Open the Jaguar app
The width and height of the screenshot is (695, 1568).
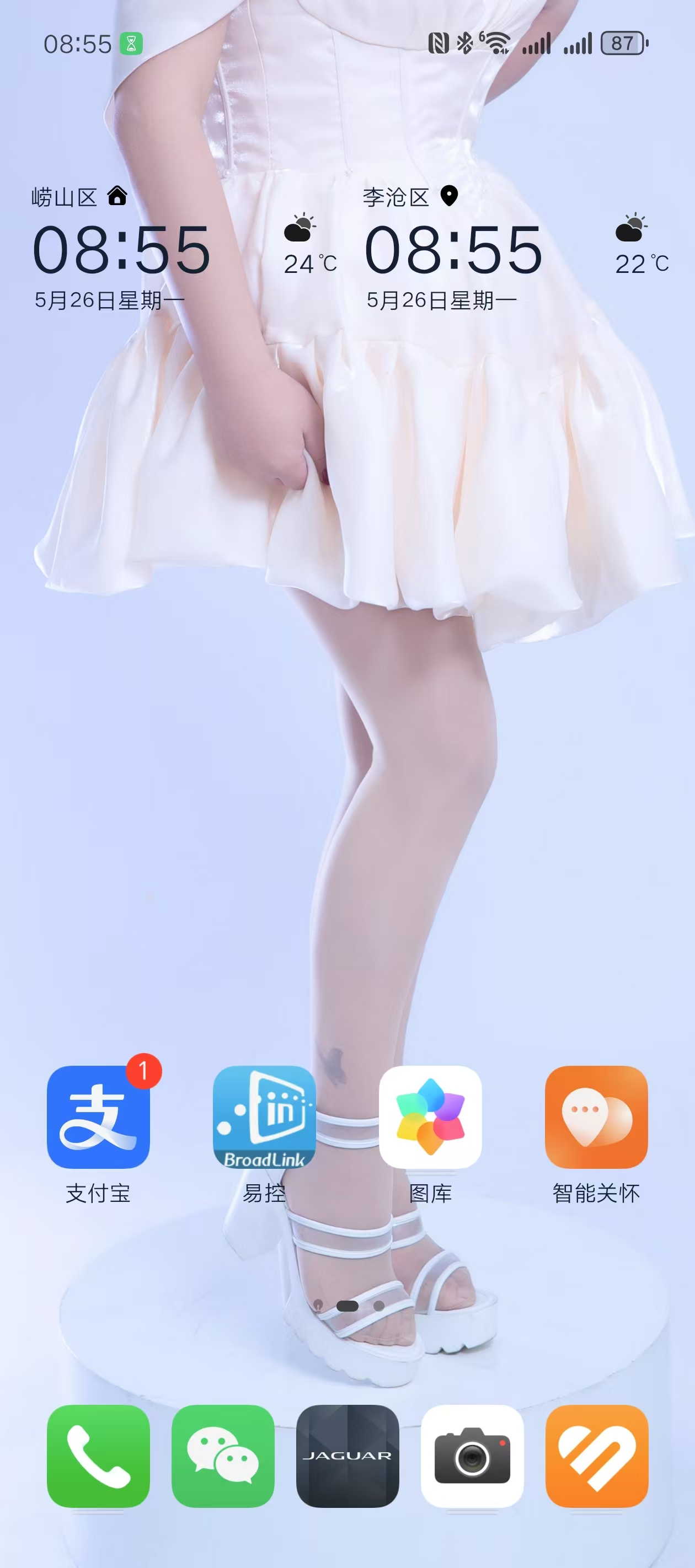(x=347, y=1456)
